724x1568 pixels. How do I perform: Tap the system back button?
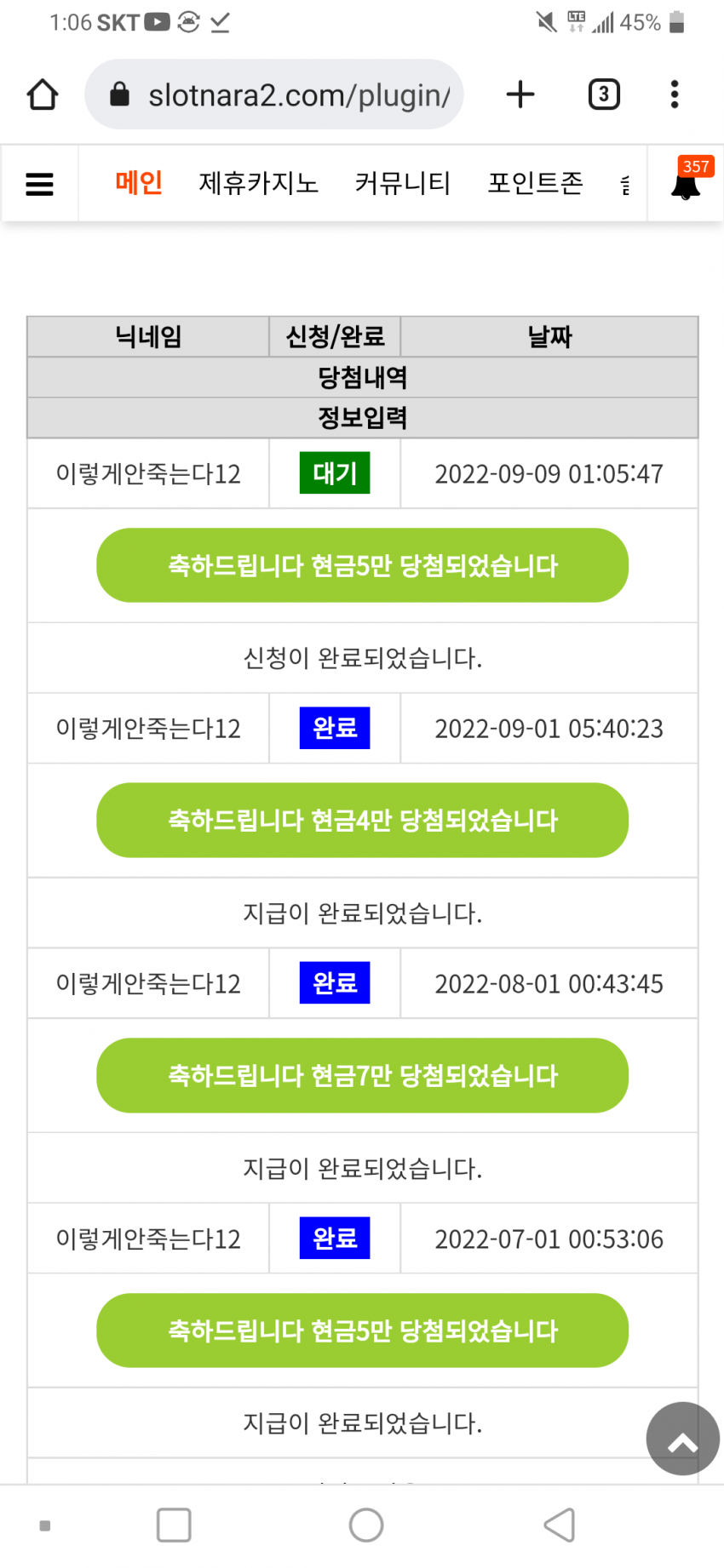560,1525
